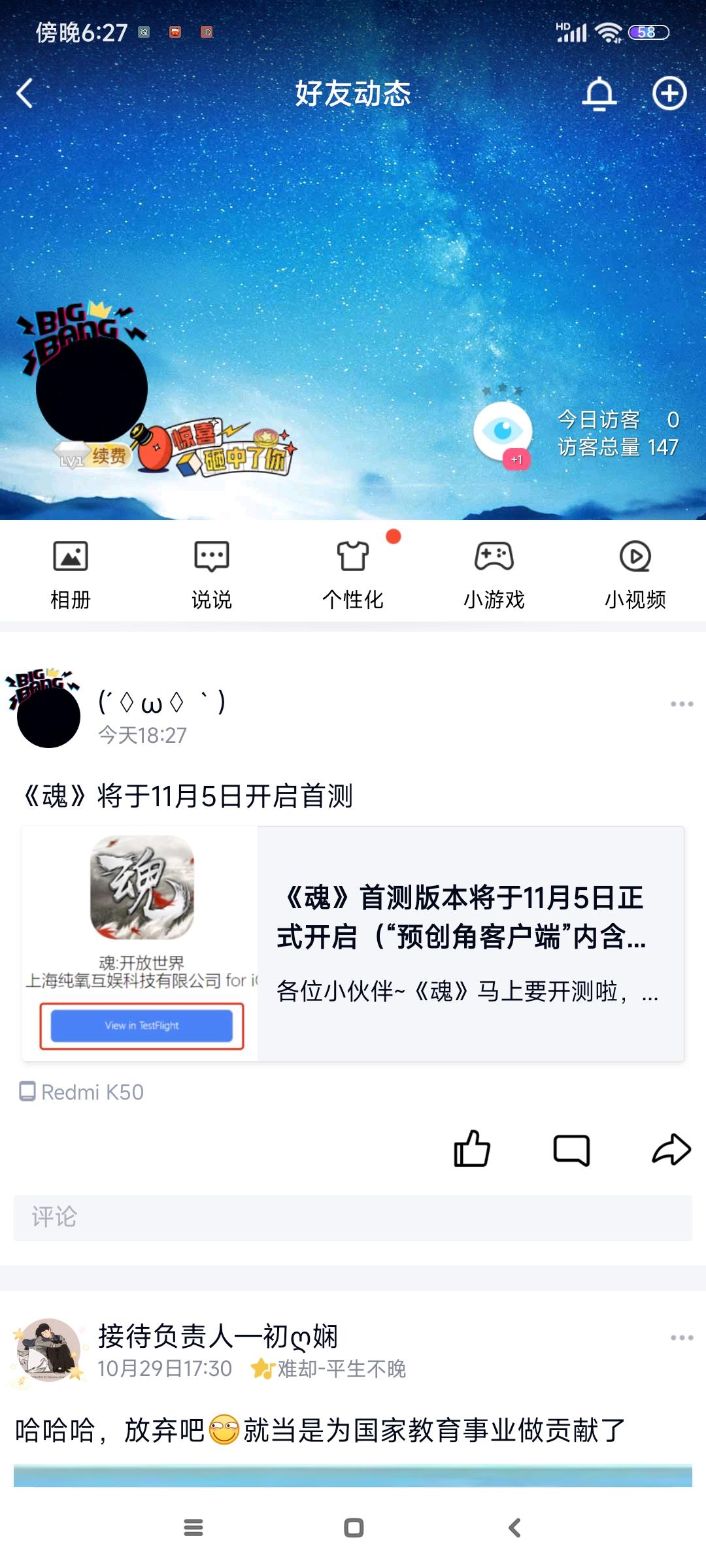Open notifications via the bell icon
Image resolution: width=706 pixels, height=1568 pixels.
click(x=599, y=93)
